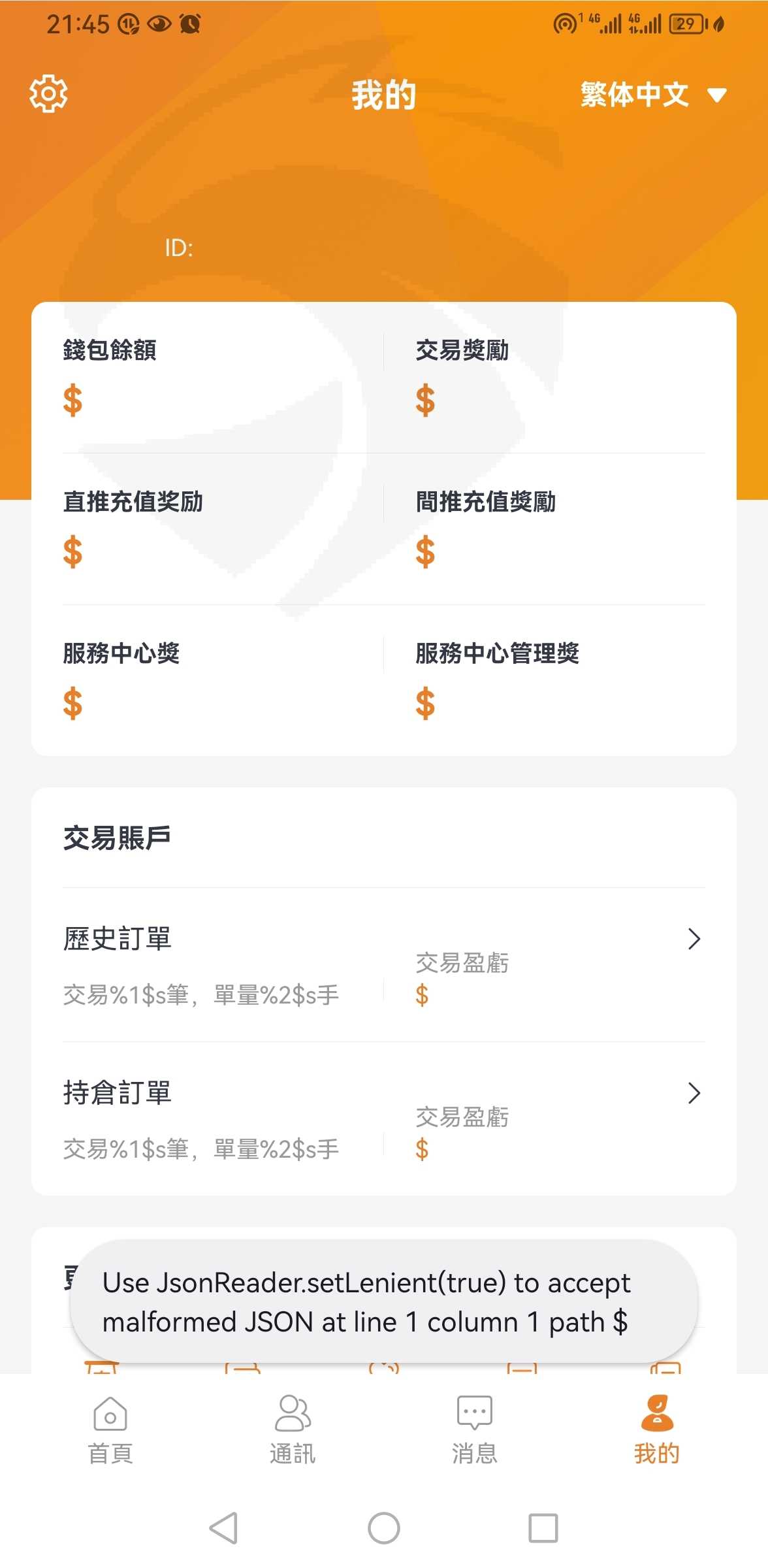
Task: Switch to the 首頁 tab
Action: (x=110, y=1430)
